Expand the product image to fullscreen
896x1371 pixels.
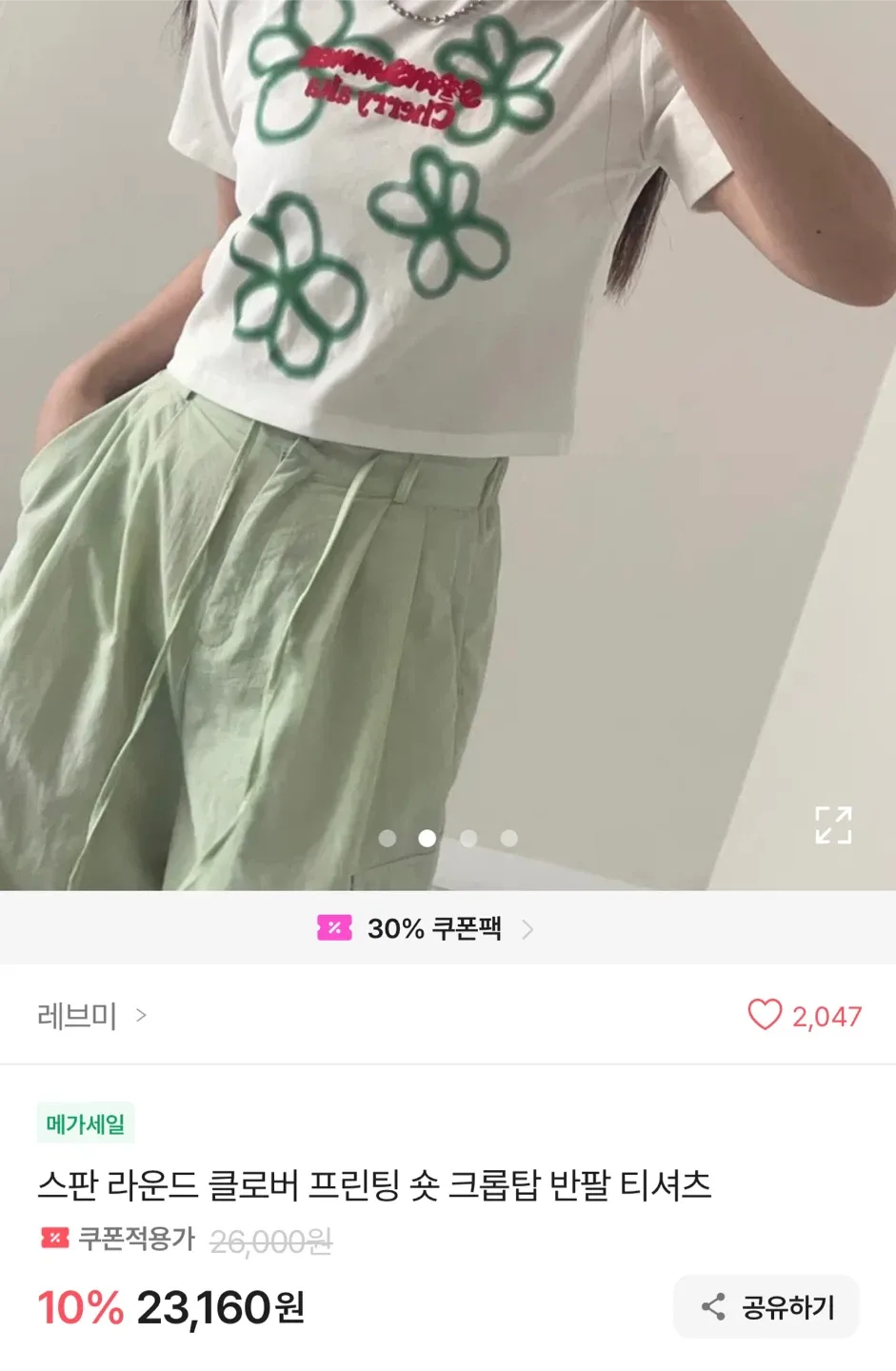(833, 825)
